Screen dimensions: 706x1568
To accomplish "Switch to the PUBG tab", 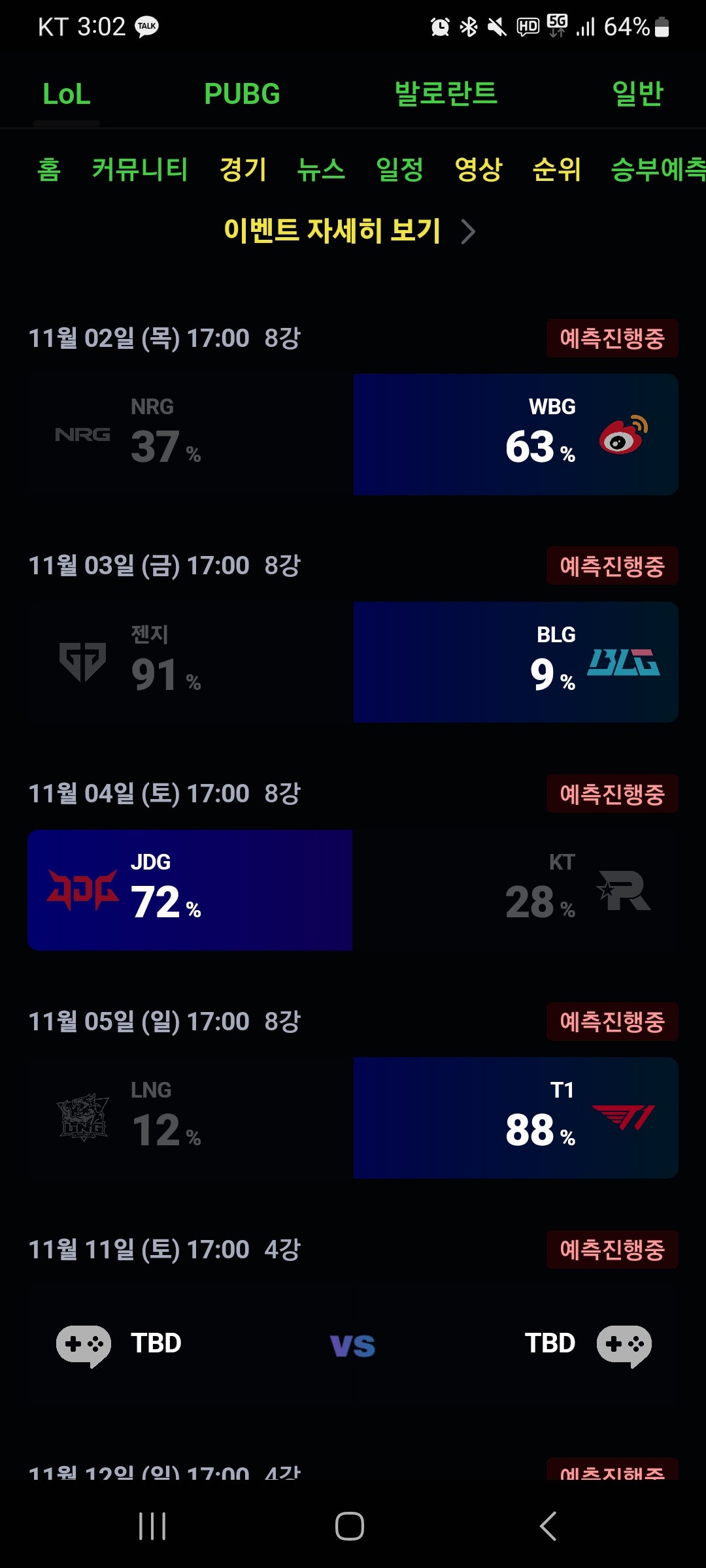I will 242,93.
